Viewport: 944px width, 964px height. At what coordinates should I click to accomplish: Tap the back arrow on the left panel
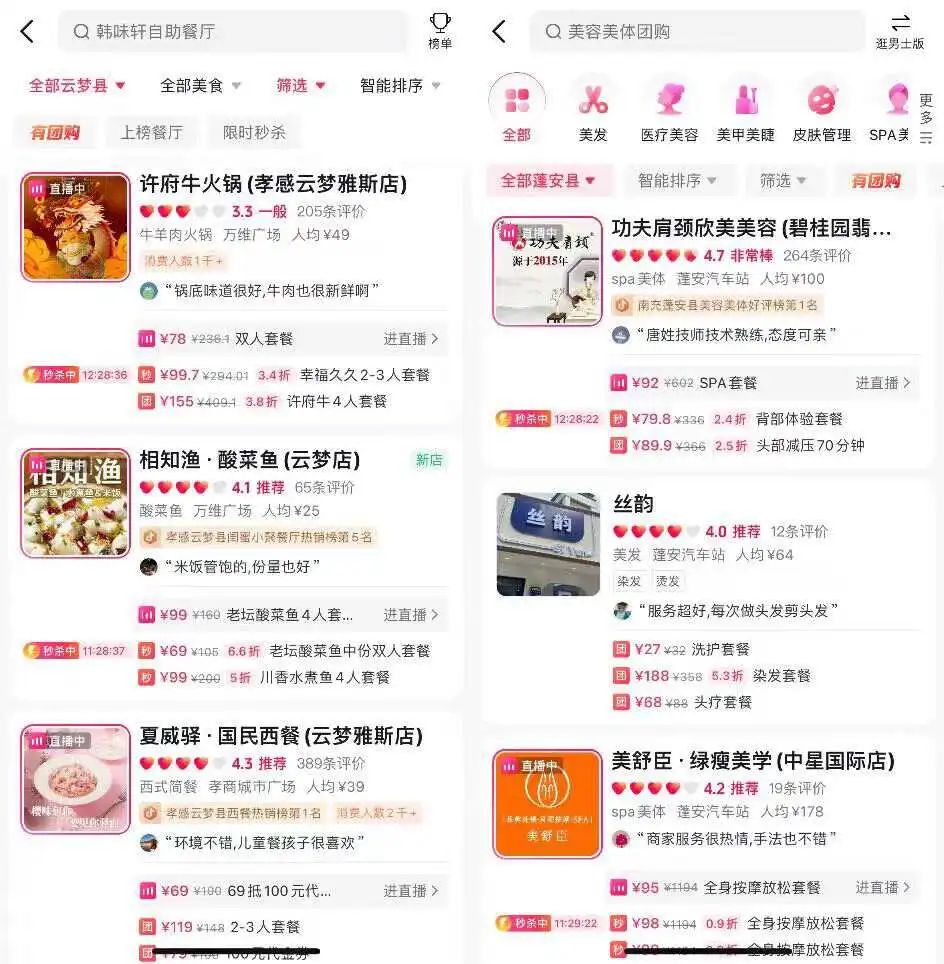tap(27, 31)
